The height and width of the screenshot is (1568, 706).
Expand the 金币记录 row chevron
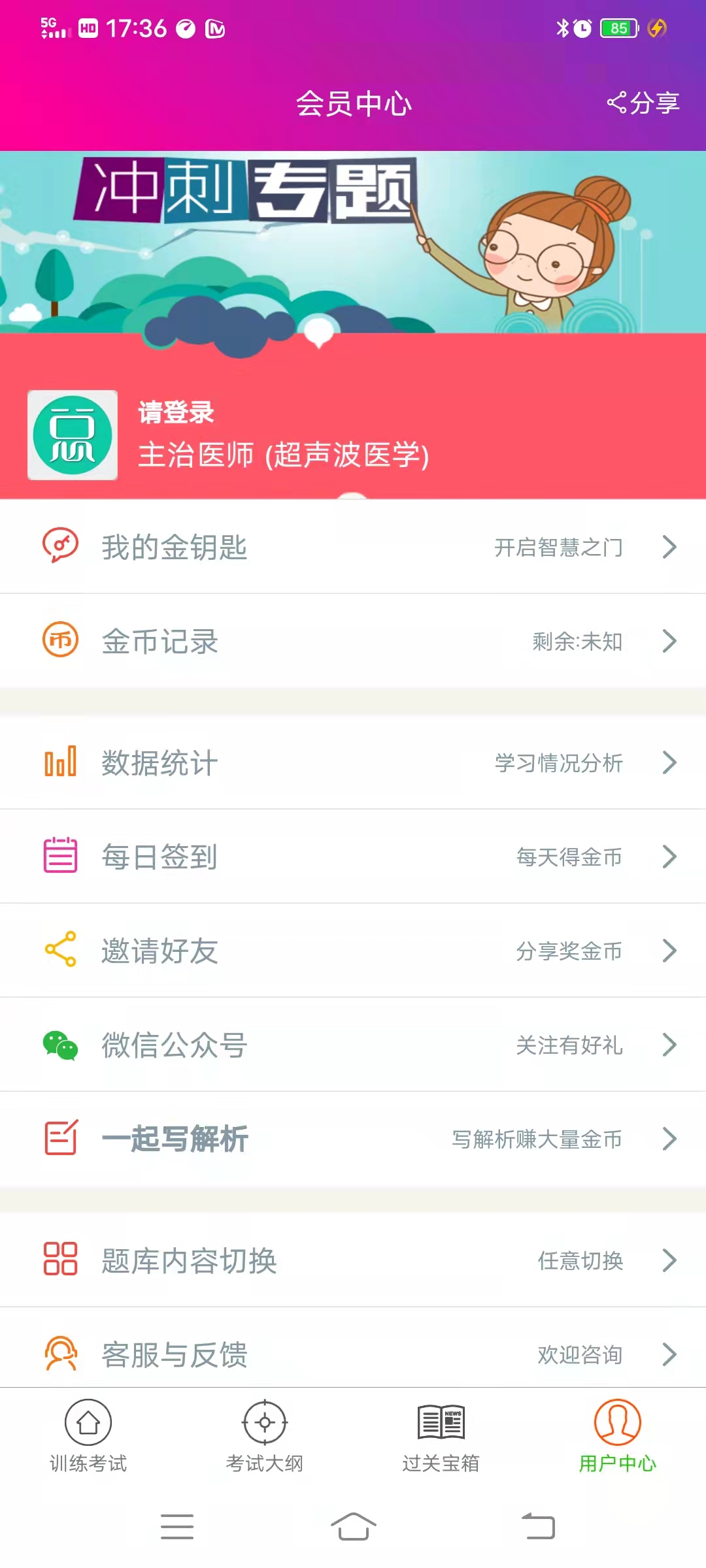(x=669, y=642)
